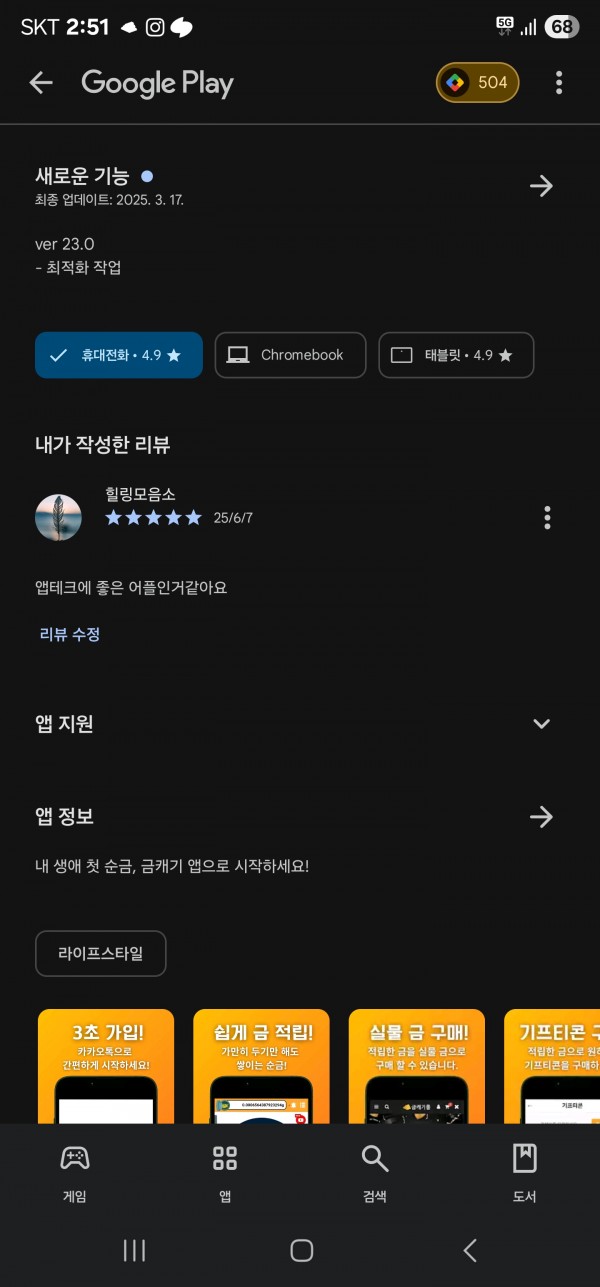Expand the 앱 지원 section
Image resolution: width=600 pixels, height=1287 pixels.
[300, 724]
